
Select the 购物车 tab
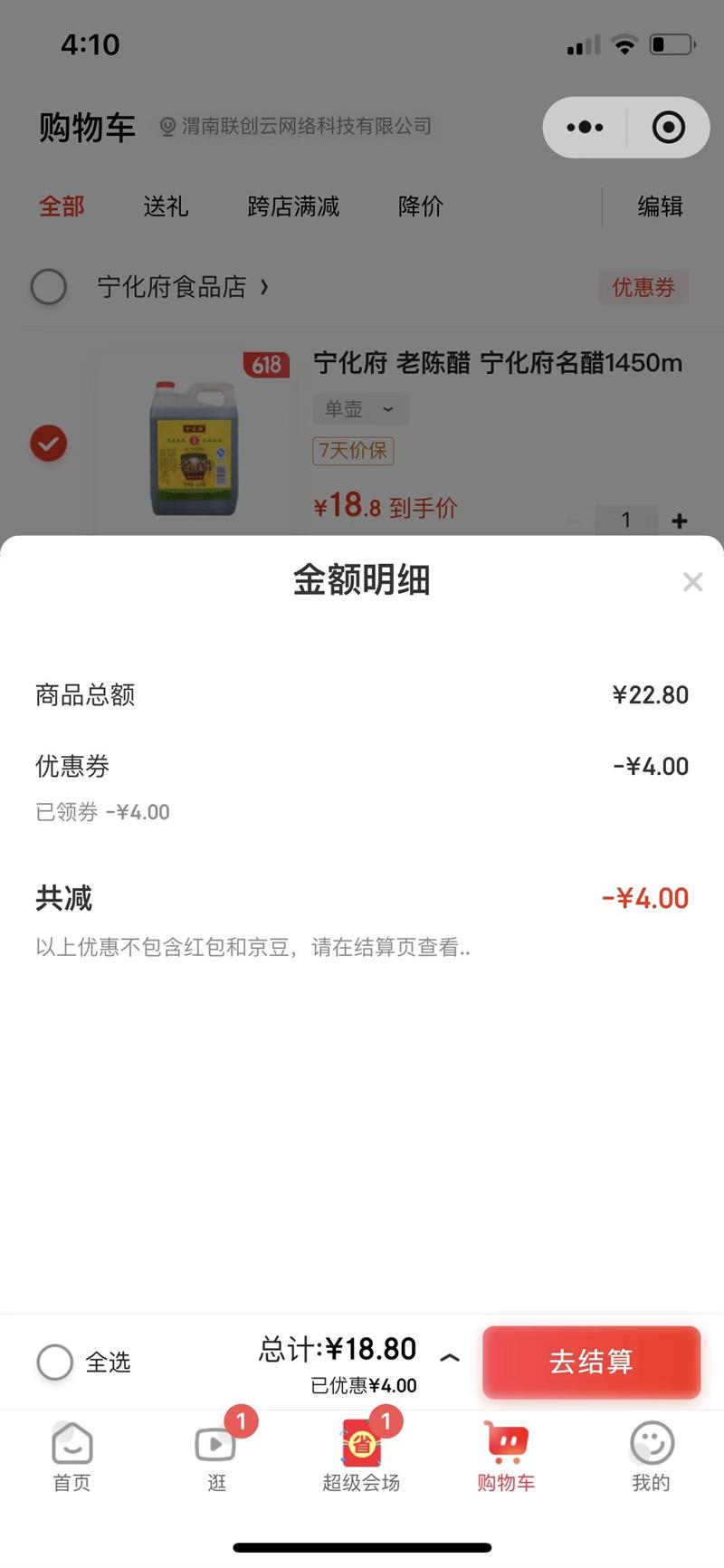[506, 1455]
